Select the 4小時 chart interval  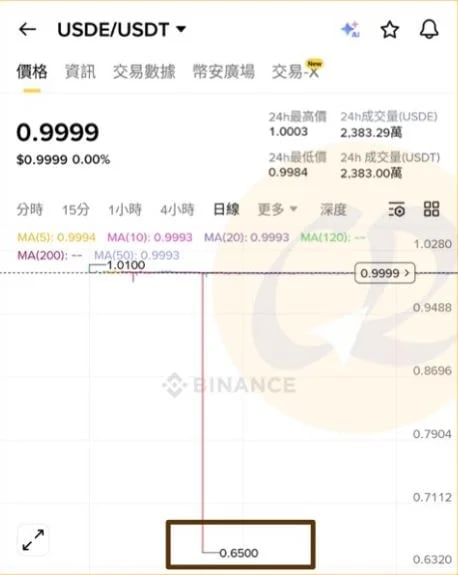[177, 210]
